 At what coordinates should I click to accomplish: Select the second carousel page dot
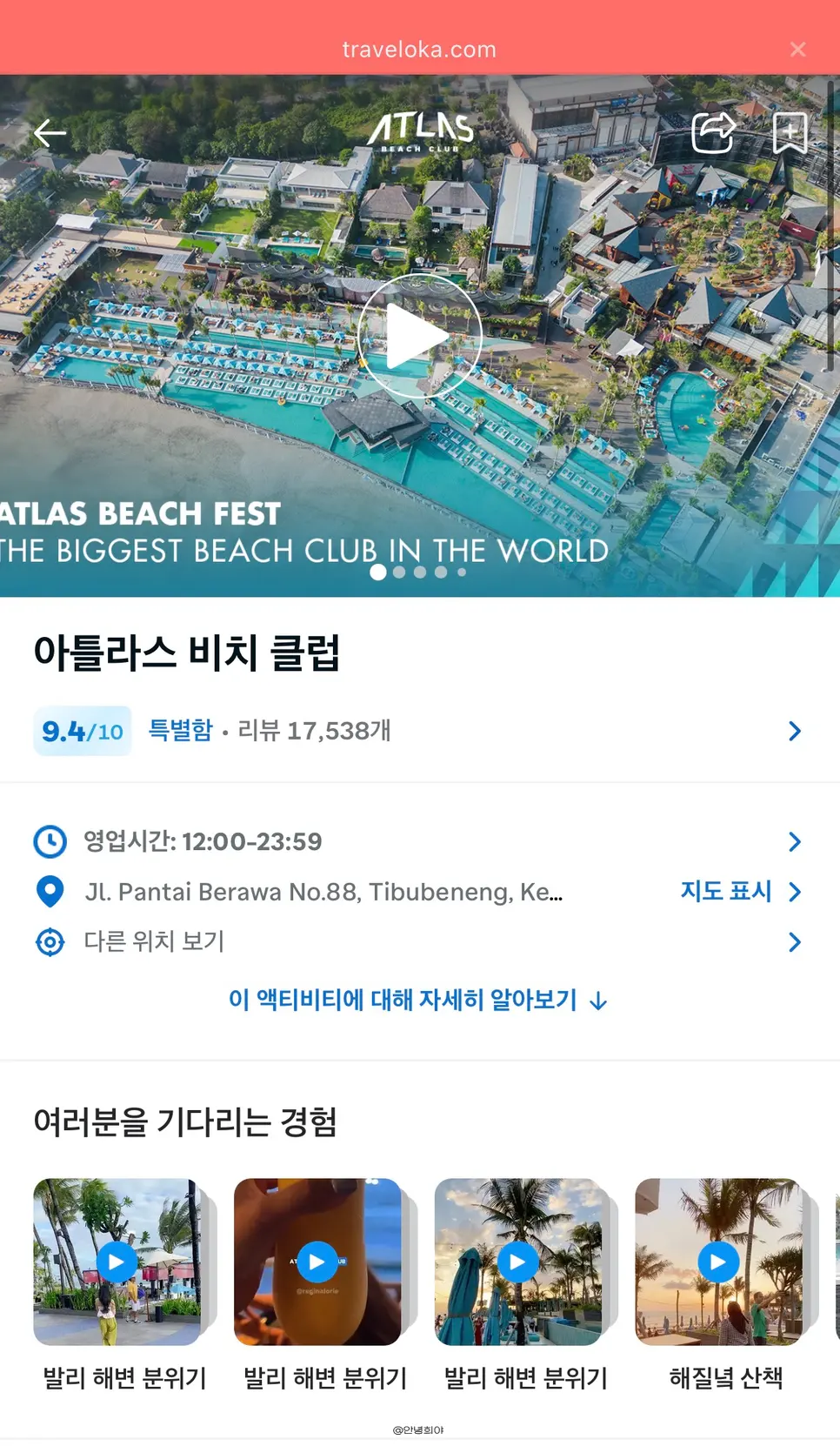tap(399, 572)
